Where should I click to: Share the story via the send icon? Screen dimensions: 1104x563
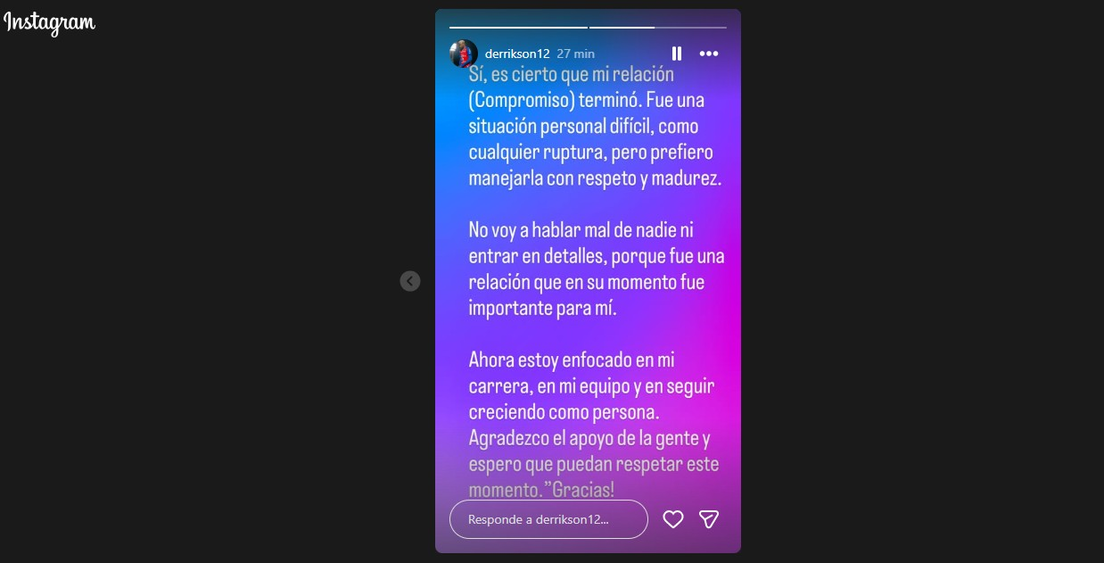tap(709, 519)
